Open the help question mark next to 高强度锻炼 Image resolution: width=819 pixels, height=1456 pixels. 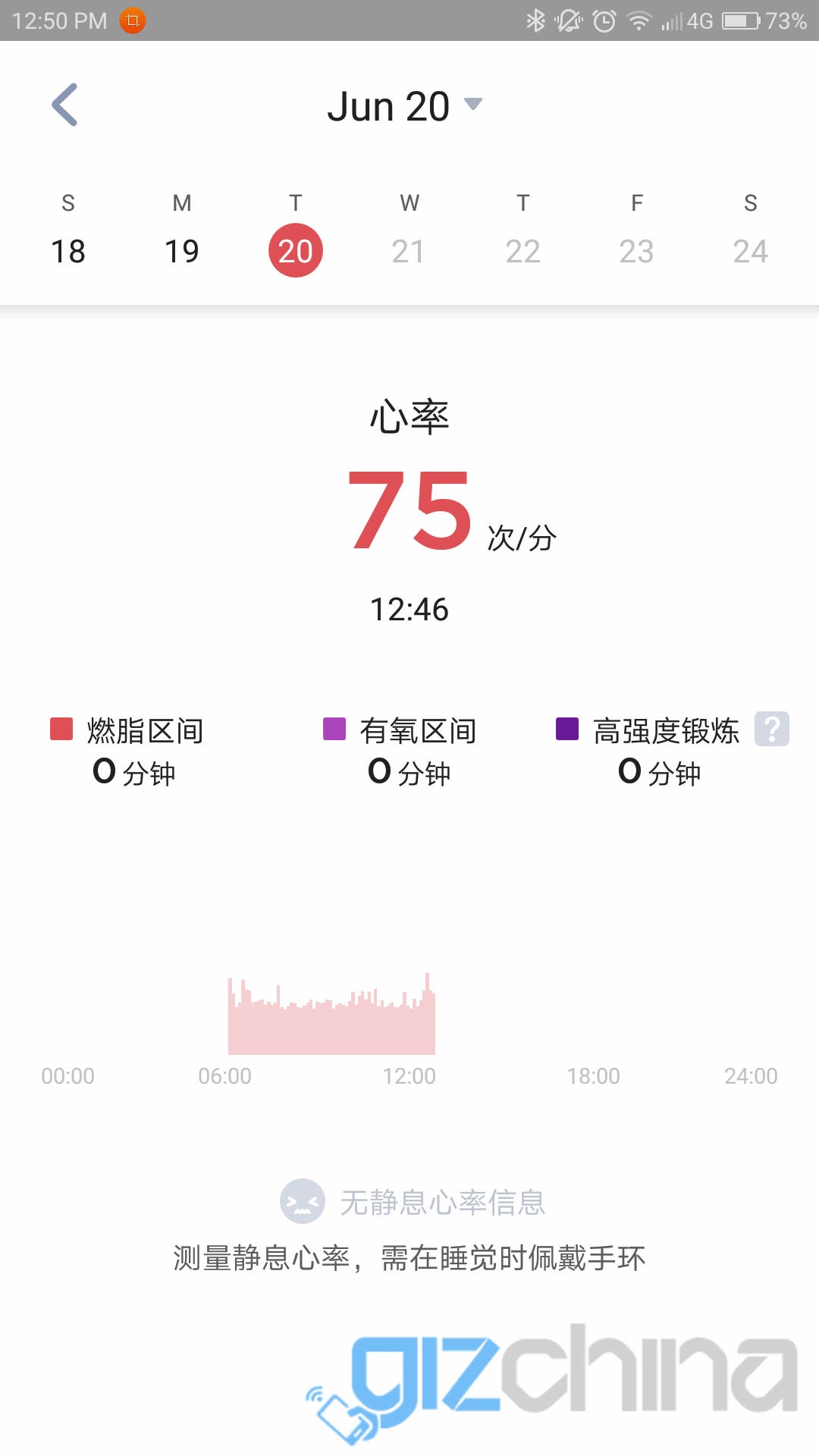pyautogui.click(x=772, y=729)
